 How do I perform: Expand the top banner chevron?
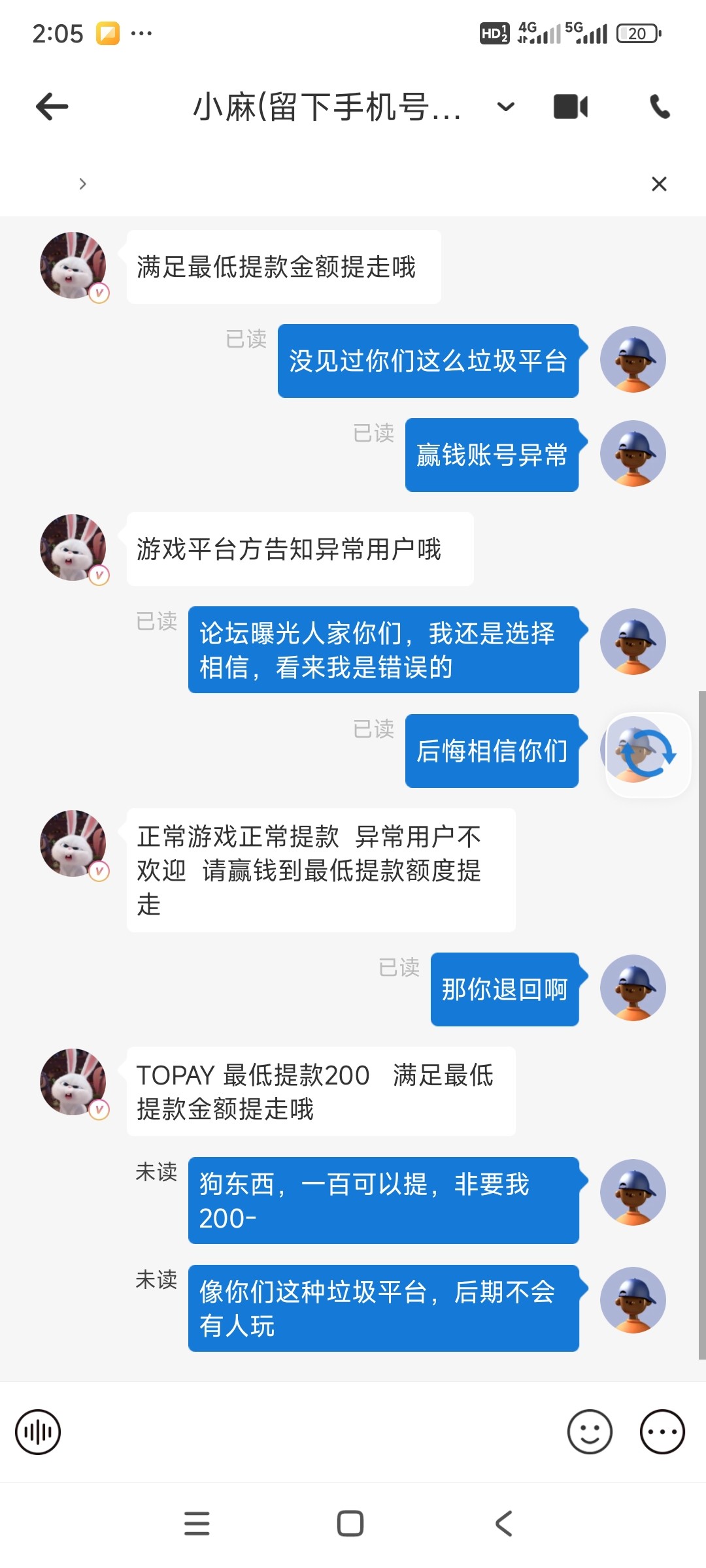click(x=83, y=184)
